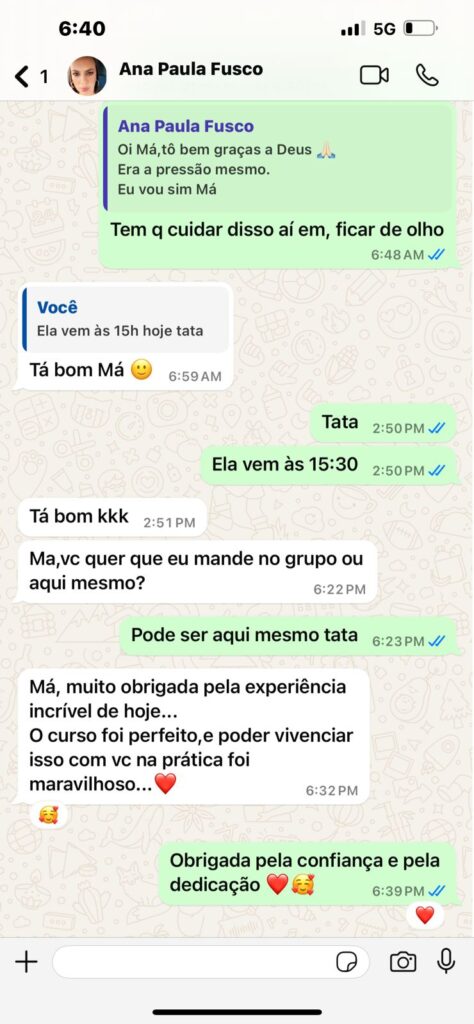Open Ana Paula Fusco's contact info
This screenshot has width=474, height=1024.
click(191, 69)
